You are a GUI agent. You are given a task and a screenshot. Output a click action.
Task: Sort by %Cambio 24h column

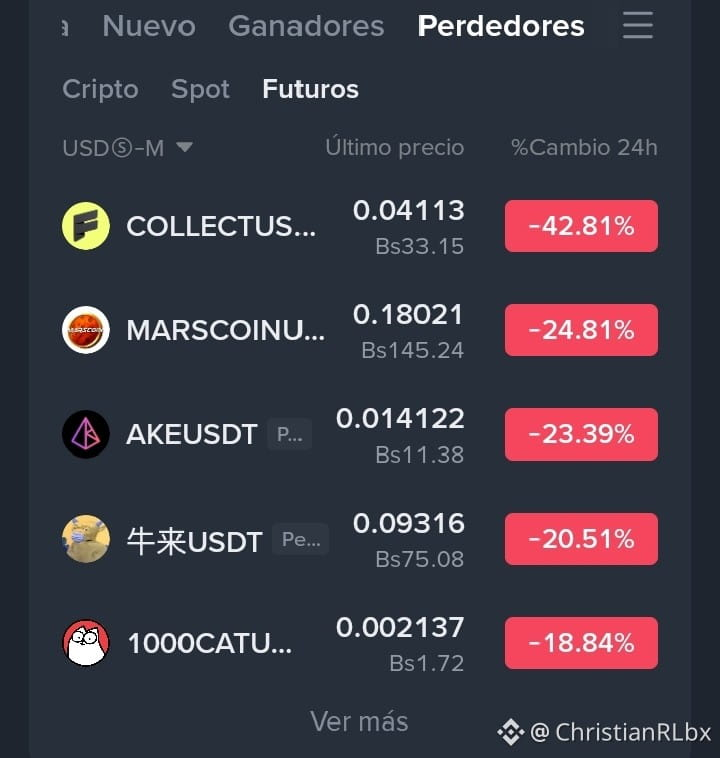click(584, 147)
